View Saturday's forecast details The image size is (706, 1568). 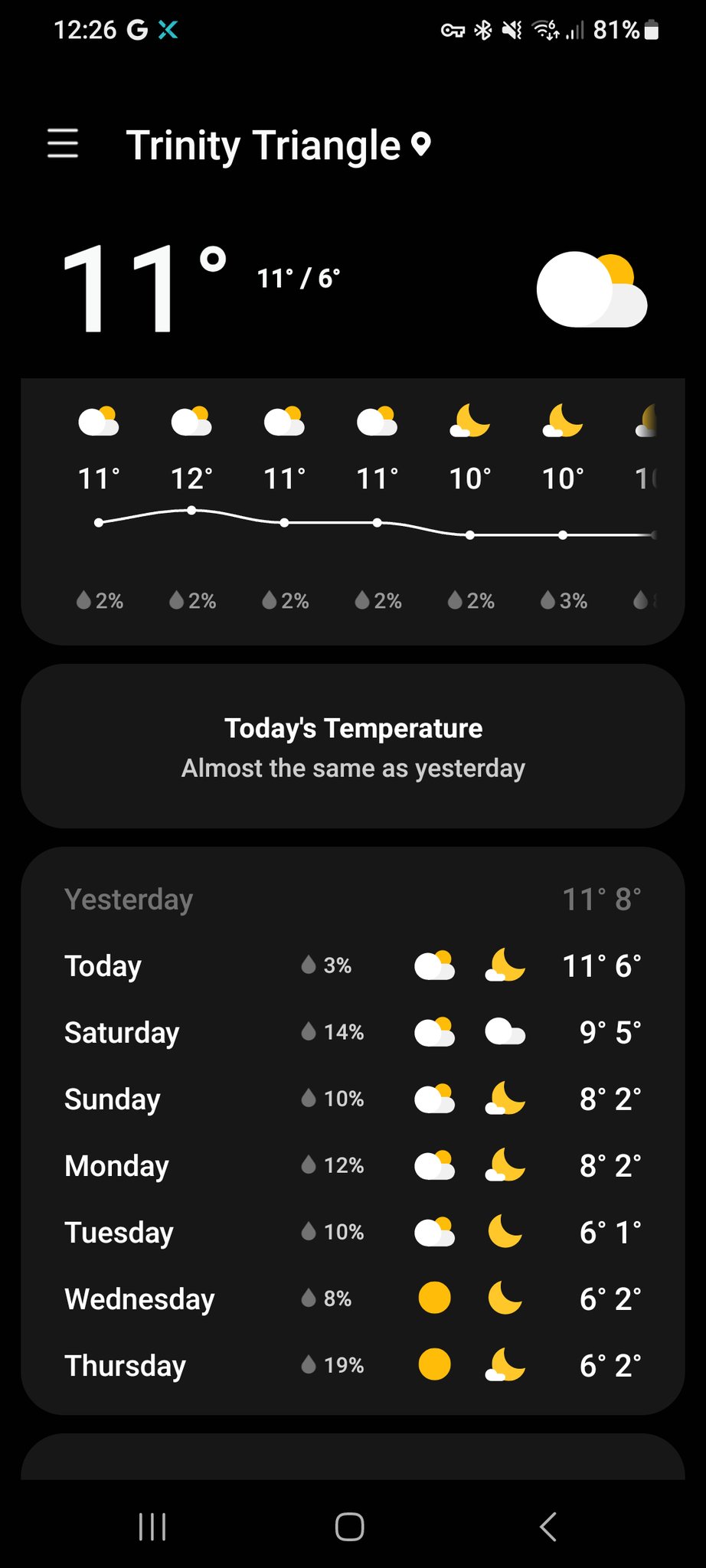352,1033
